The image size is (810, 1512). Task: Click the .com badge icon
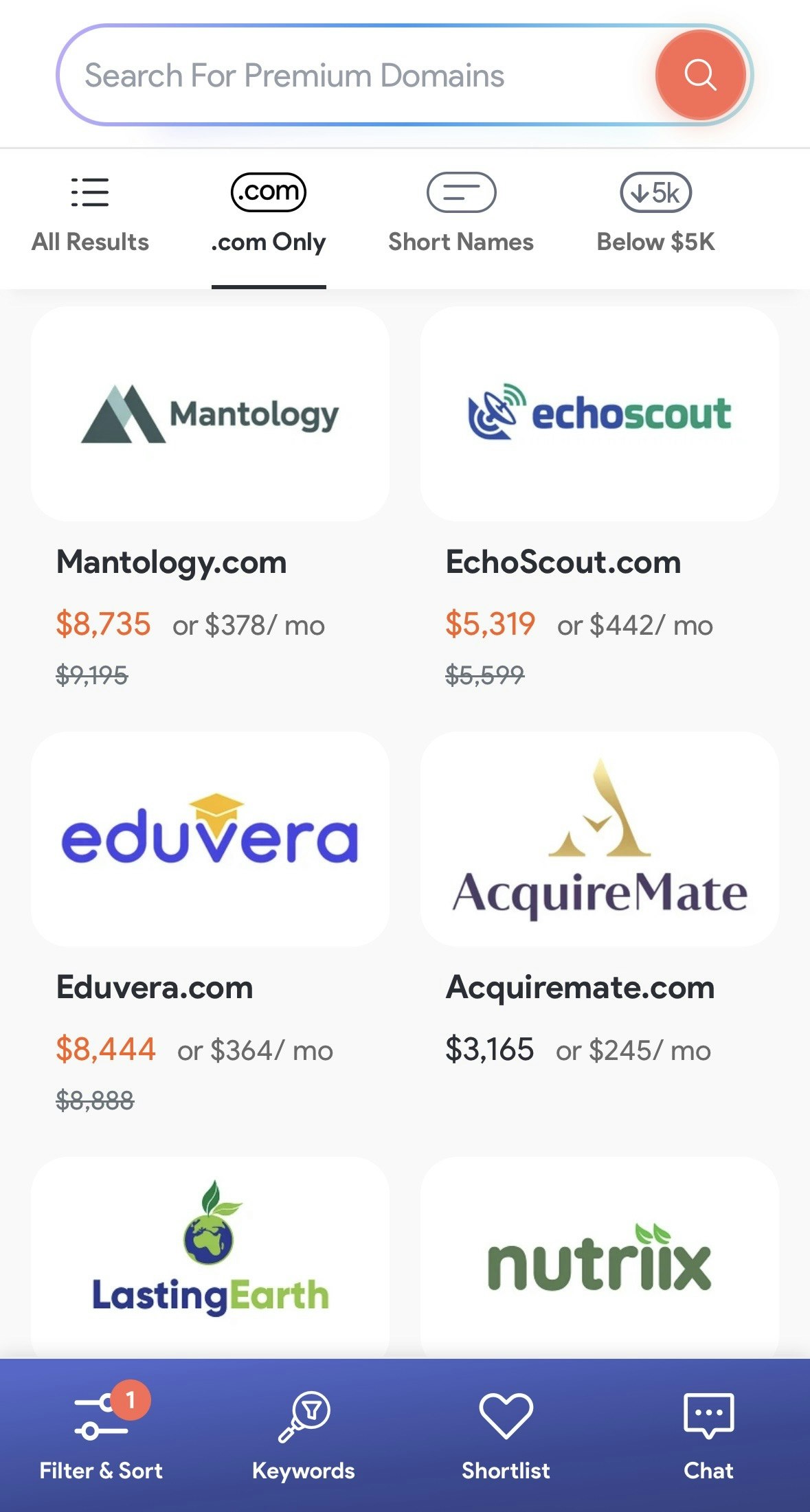pos(268,192)
